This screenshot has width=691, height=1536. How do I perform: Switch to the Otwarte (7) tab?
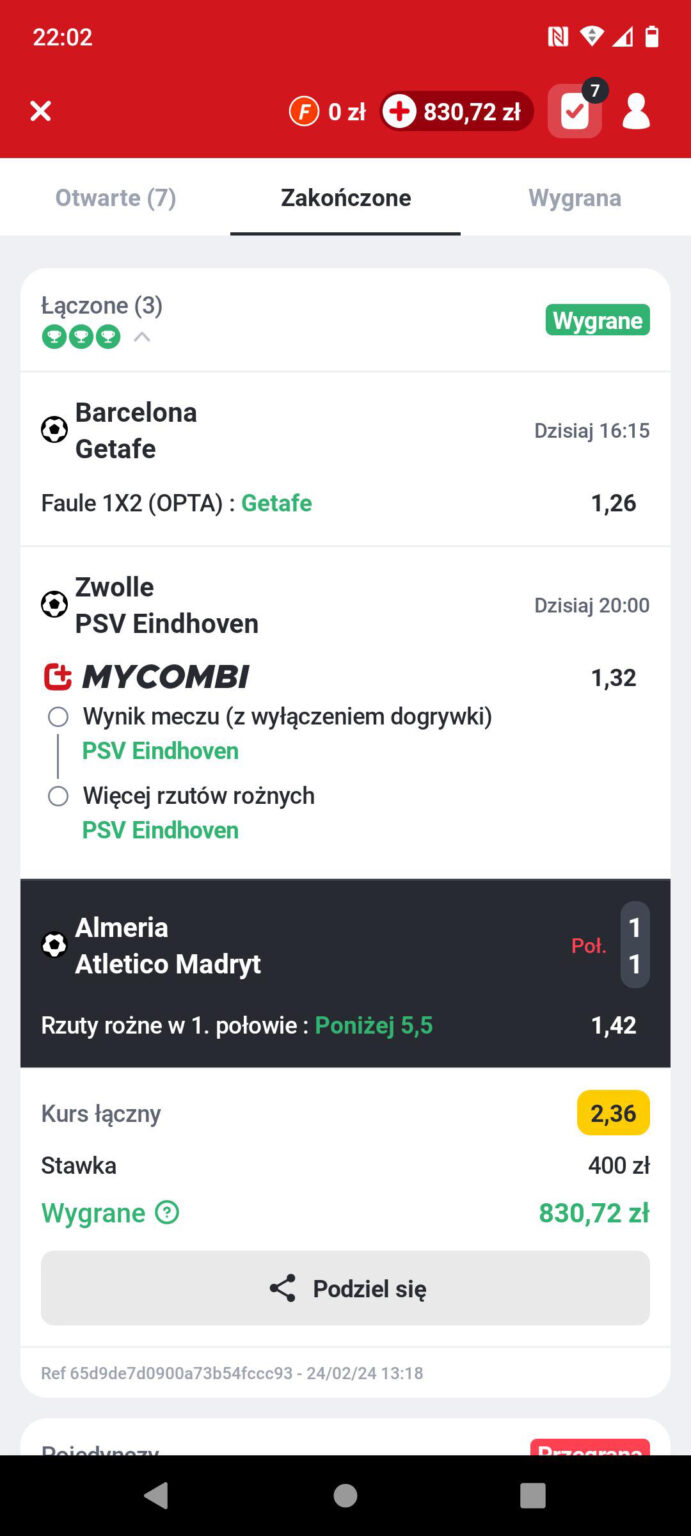[115, 198]
